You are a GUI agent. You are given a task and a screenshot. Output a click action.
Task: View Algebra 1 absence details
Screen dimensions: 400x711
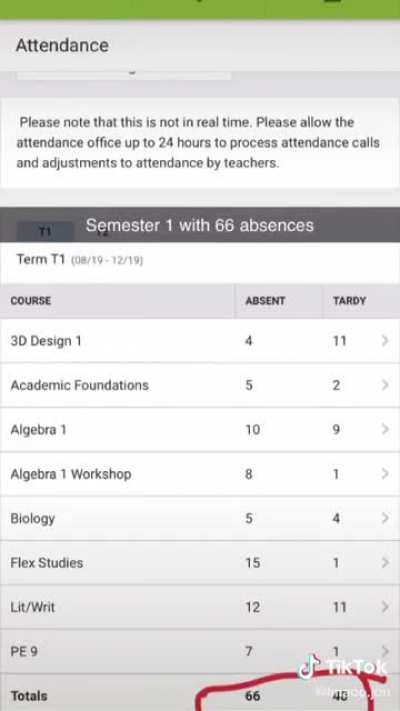200,429
